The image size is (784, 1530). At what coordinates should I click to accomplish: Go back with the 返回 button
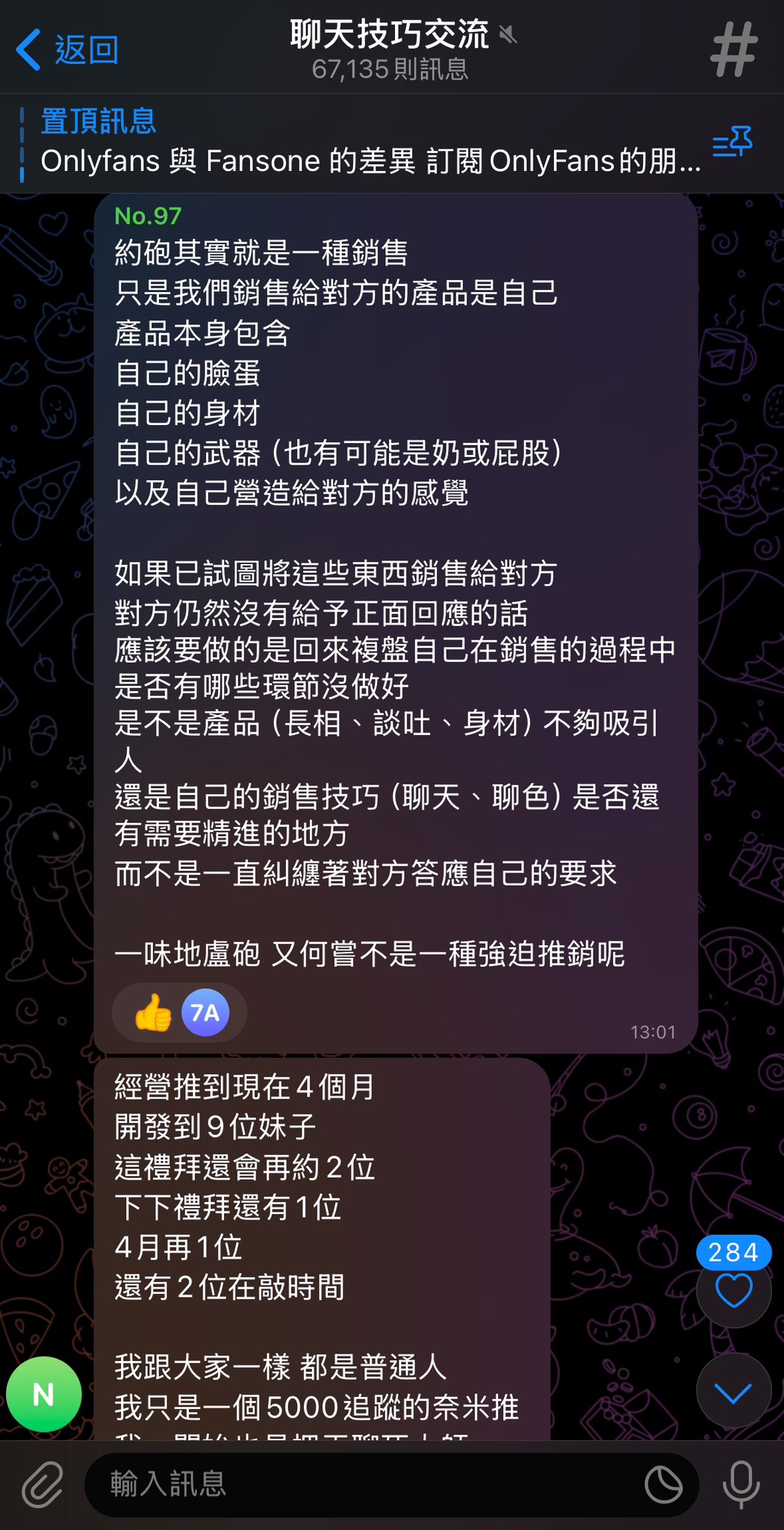(x=67, y=50)
